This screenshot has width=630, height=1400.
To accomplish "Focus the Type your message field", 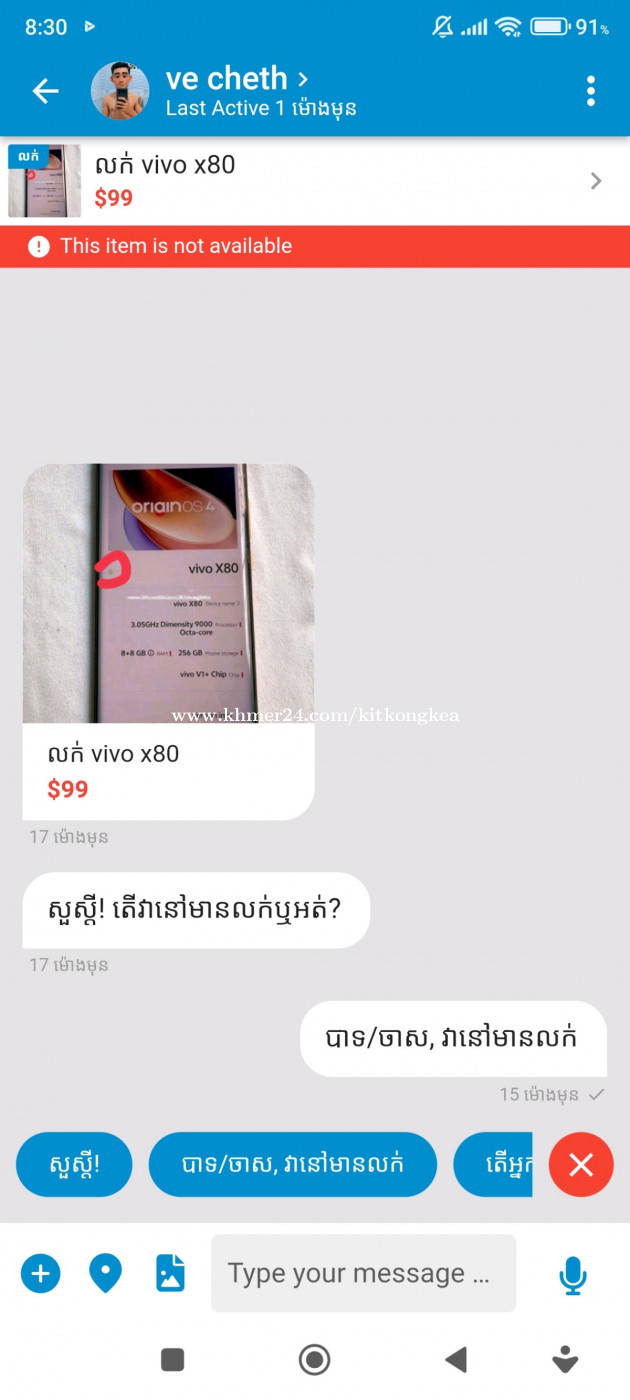I will [363, 1273].
